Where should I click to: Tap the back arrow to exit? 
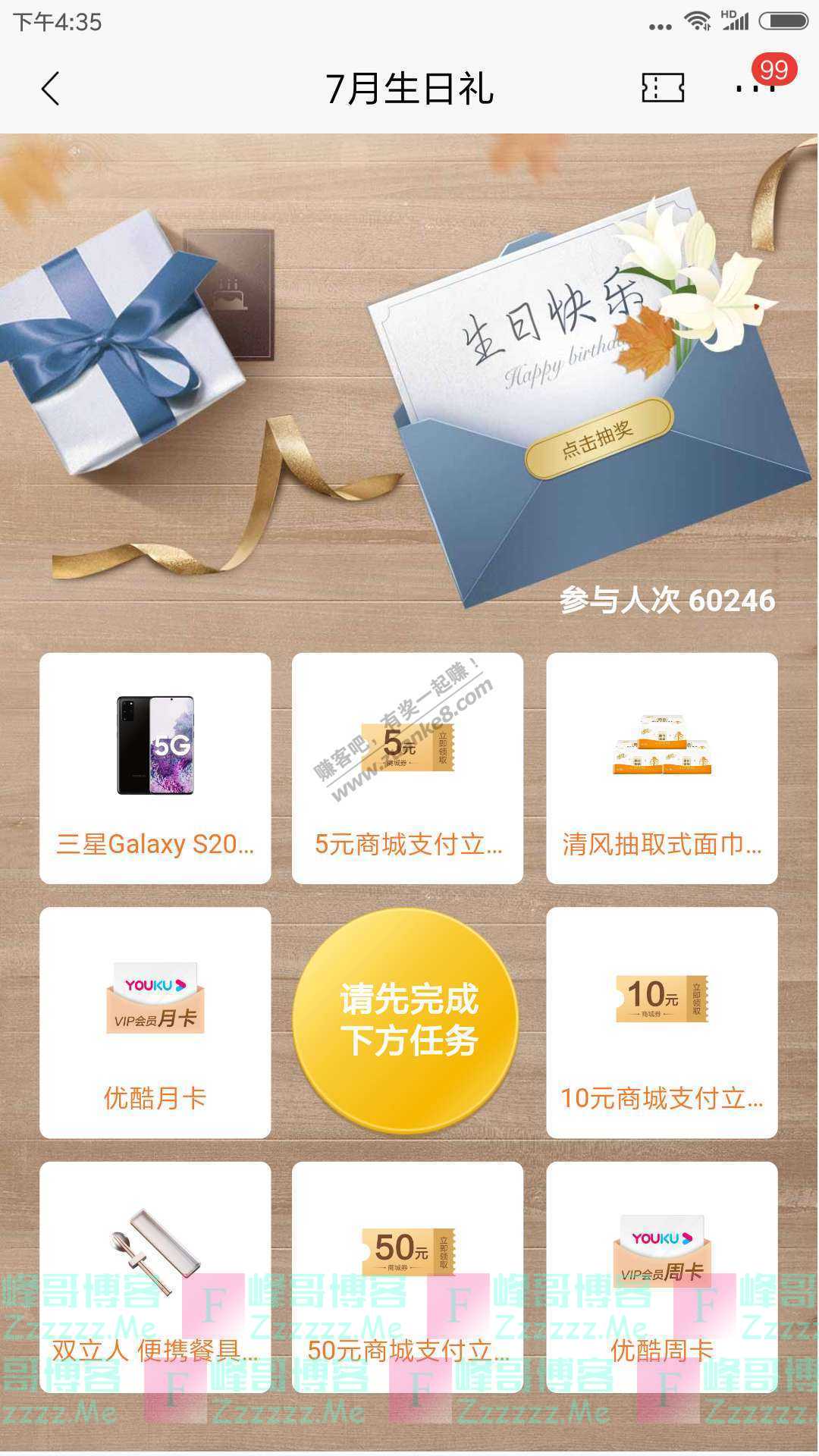(x=49, y=89)
